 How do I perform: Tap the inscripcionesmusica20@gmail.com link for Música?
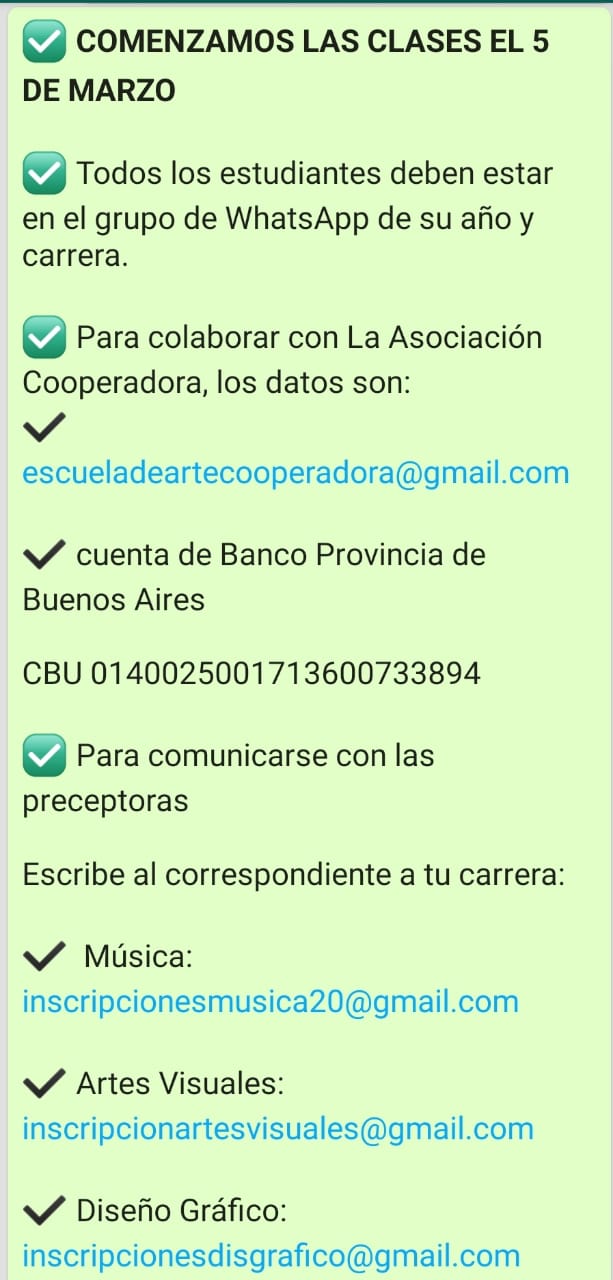tap(271, 1001)
